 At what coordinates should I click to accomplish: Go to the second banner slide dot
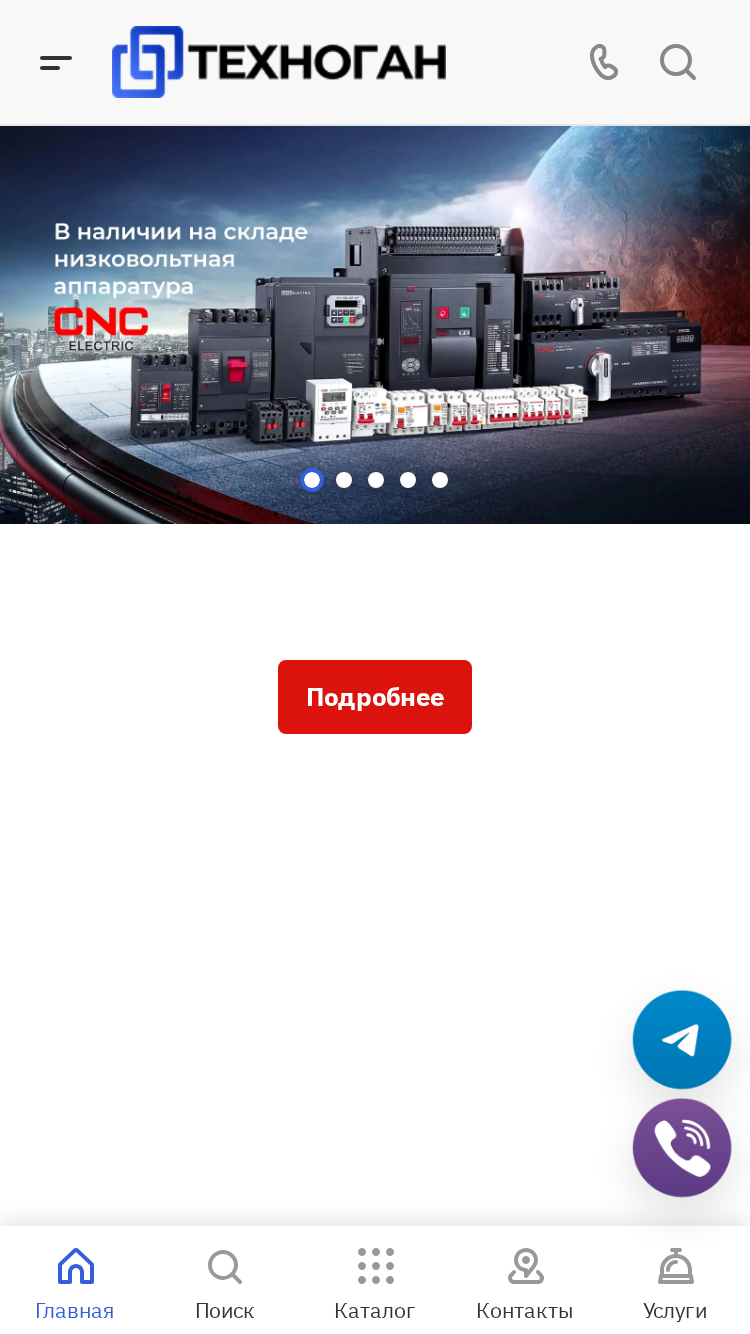pyautogui.click(x=344, y=480)
